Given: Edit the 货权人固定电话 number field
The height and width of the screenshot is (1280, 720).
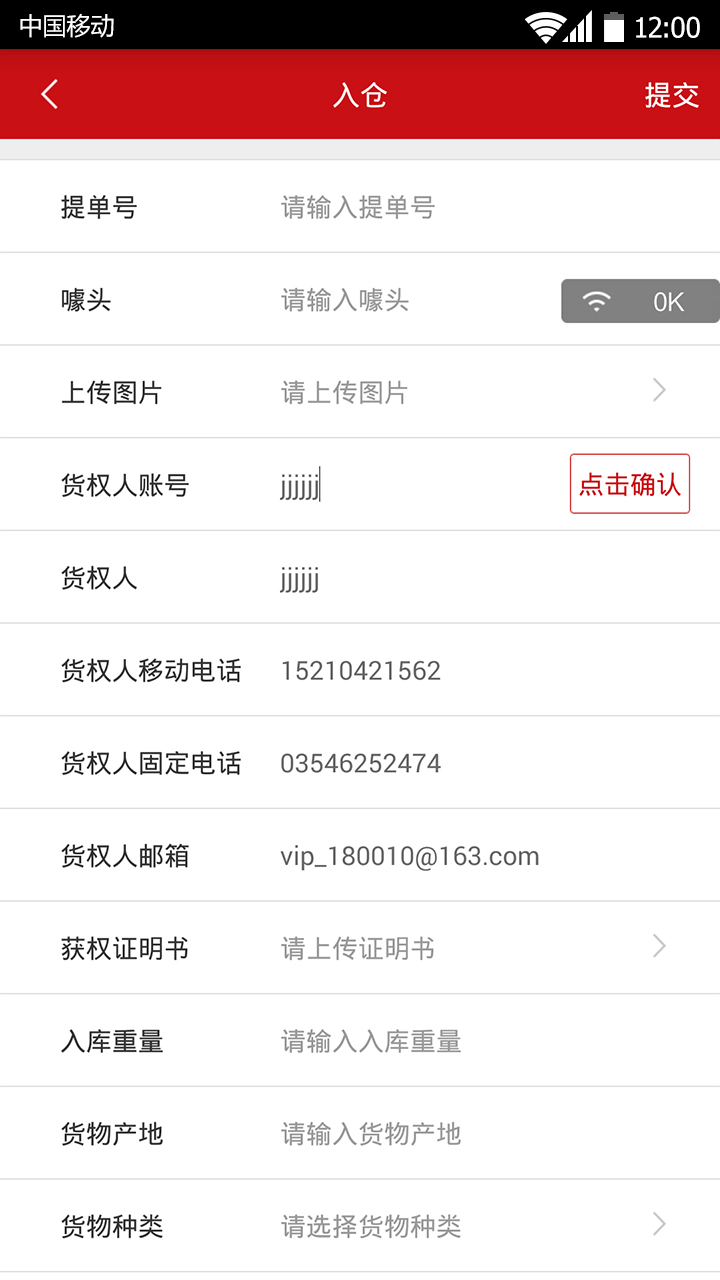Looking at the screenshot, I should coord(490,763).
